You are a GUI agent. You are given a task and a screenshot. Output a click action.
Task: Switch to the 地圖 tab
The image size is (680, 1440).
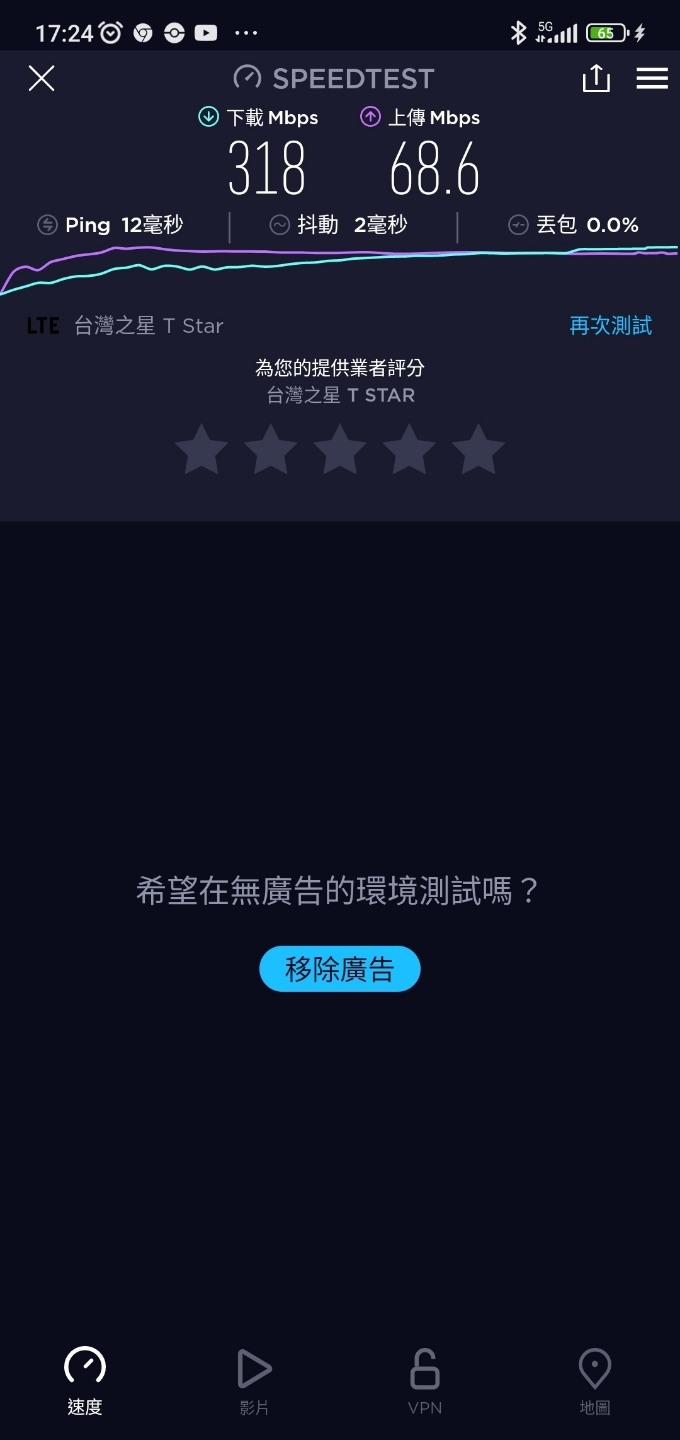(595, 1381)
